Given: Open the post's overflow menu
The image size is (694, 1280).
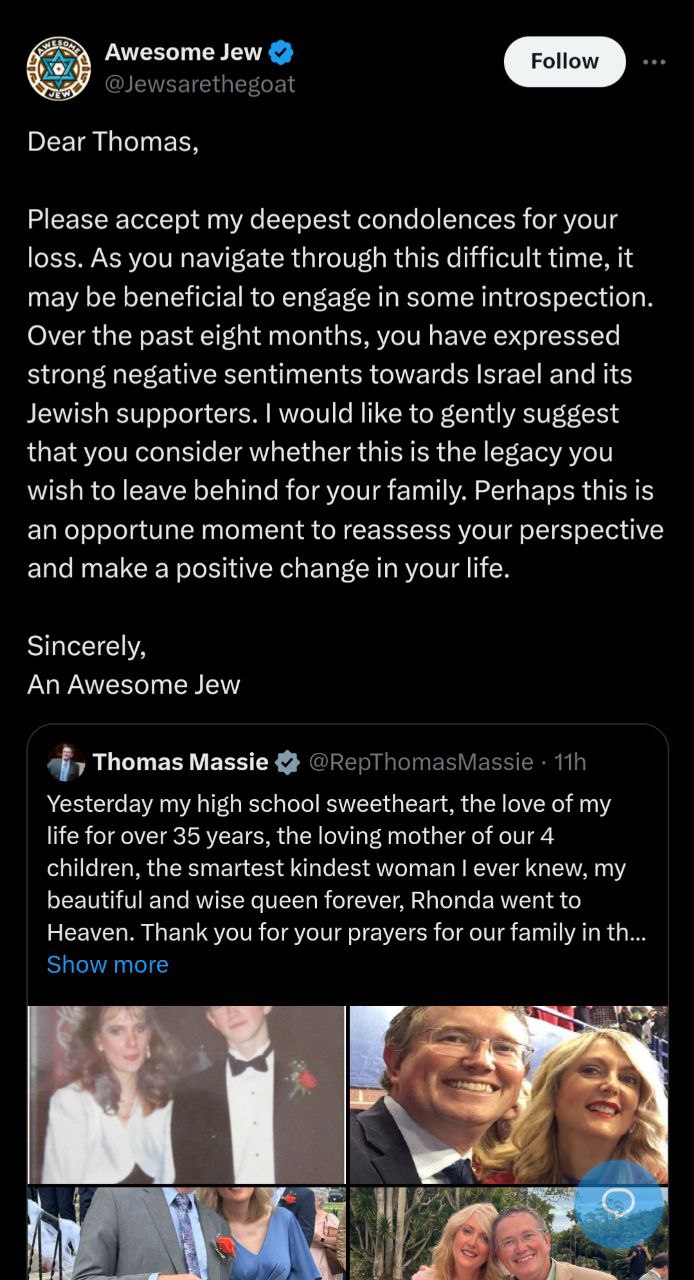Looking at the screenshot, I should [x=654, y=61].
